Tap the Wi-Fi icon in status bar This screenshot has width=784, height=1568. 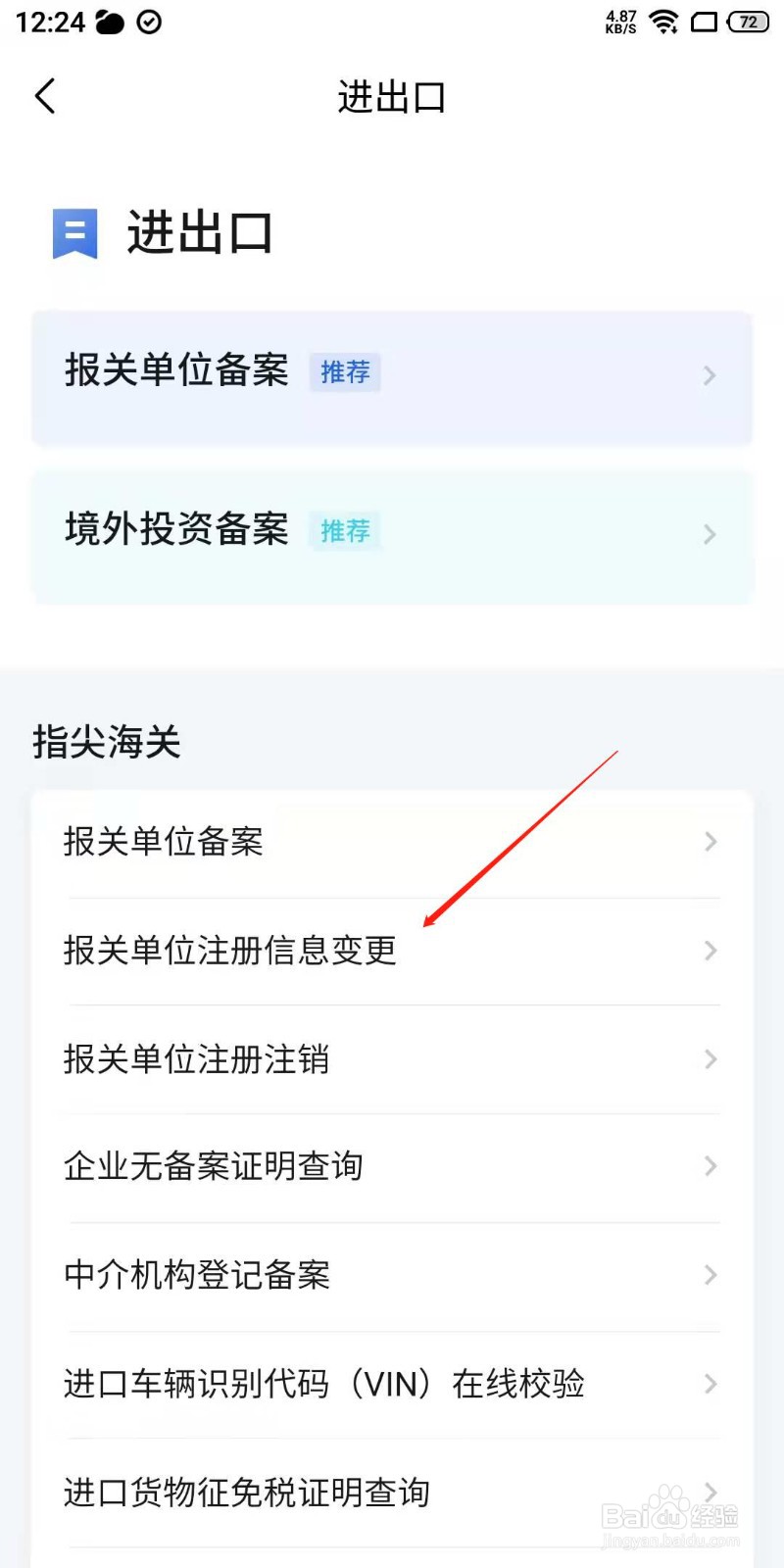(x=663, y=22)
